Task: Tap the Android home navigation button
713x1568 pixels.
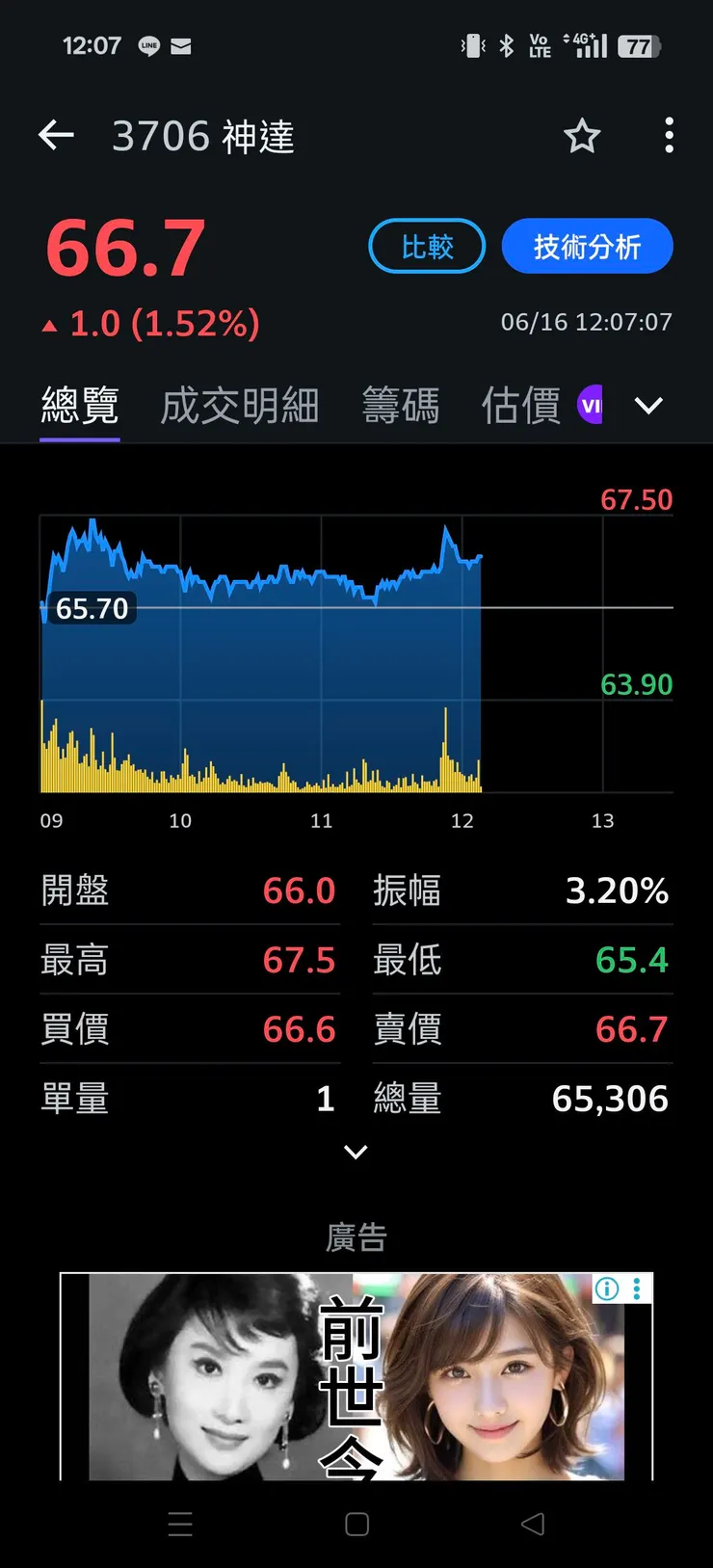Action: (x=356, y=1524)
